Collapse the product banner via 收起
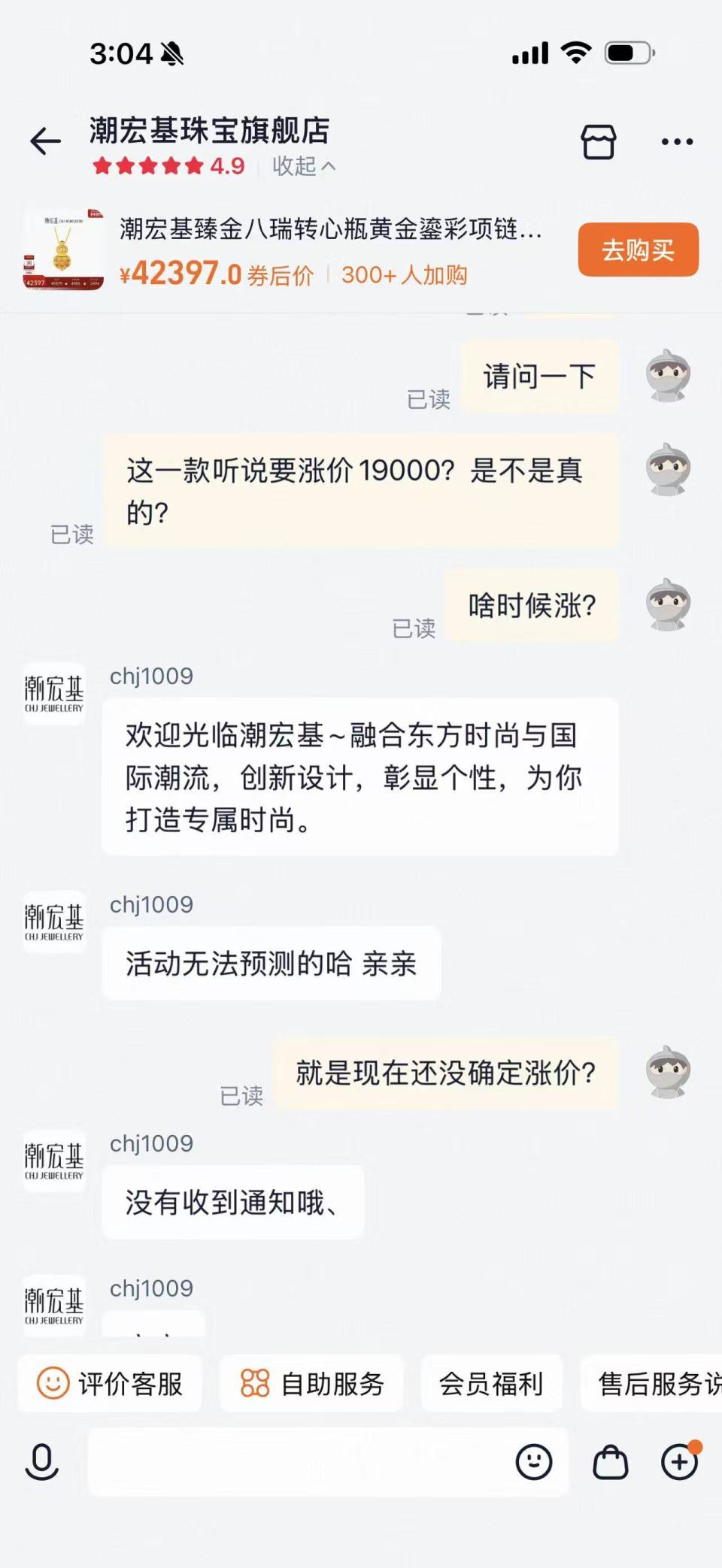 pos(299,167)
